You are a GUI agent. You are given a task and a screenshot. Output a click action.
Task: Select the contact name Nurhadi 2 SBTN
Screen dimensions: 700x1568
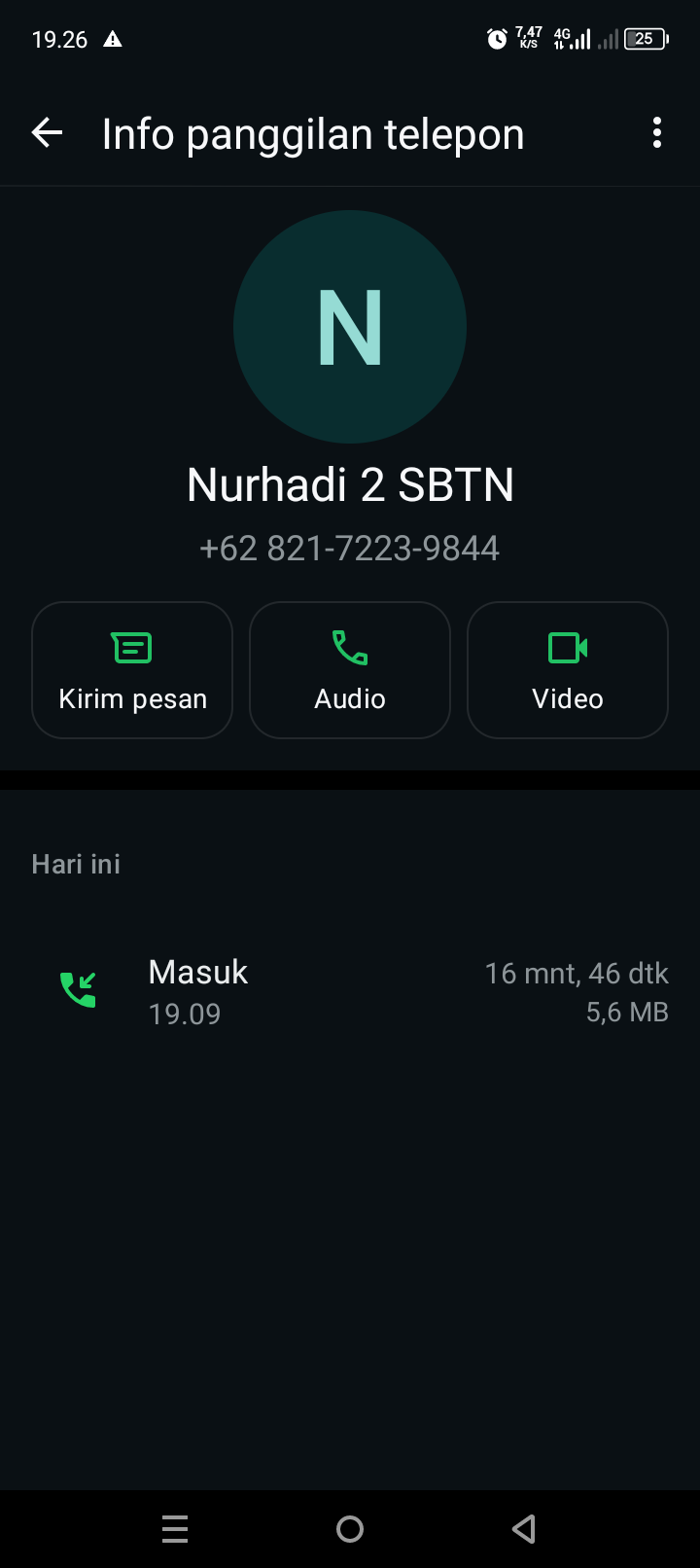(x=350, y=483)
